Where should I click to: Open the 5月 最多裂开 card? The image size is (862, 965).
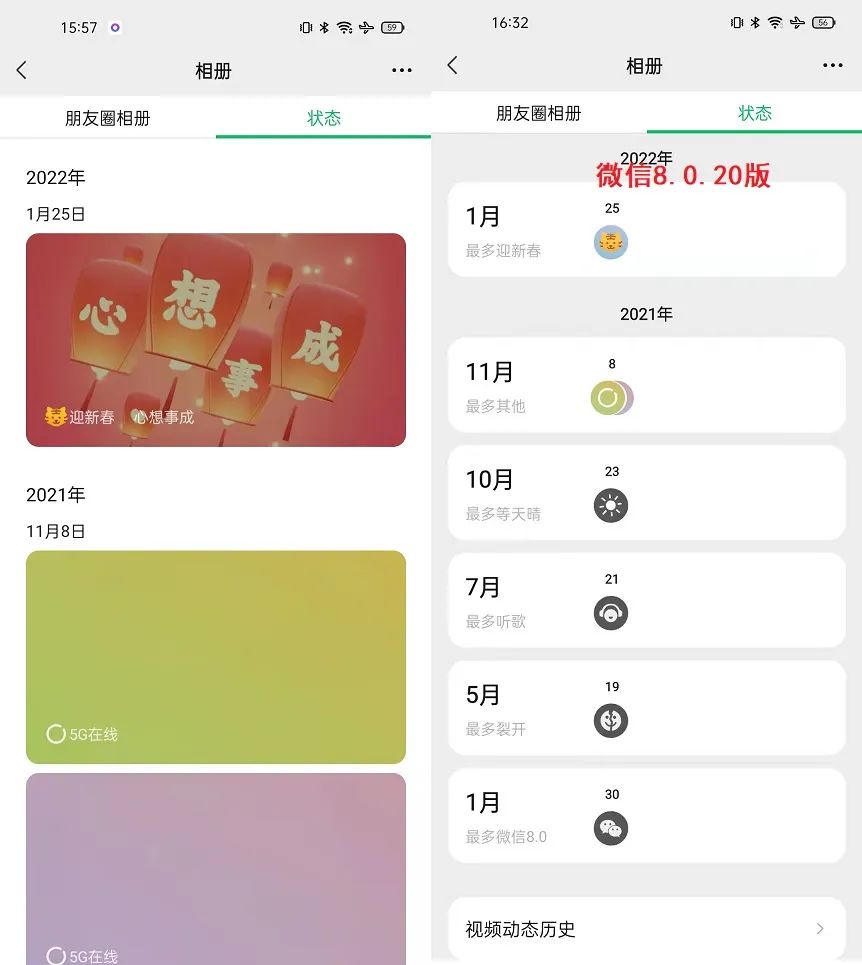pos(646,708)
